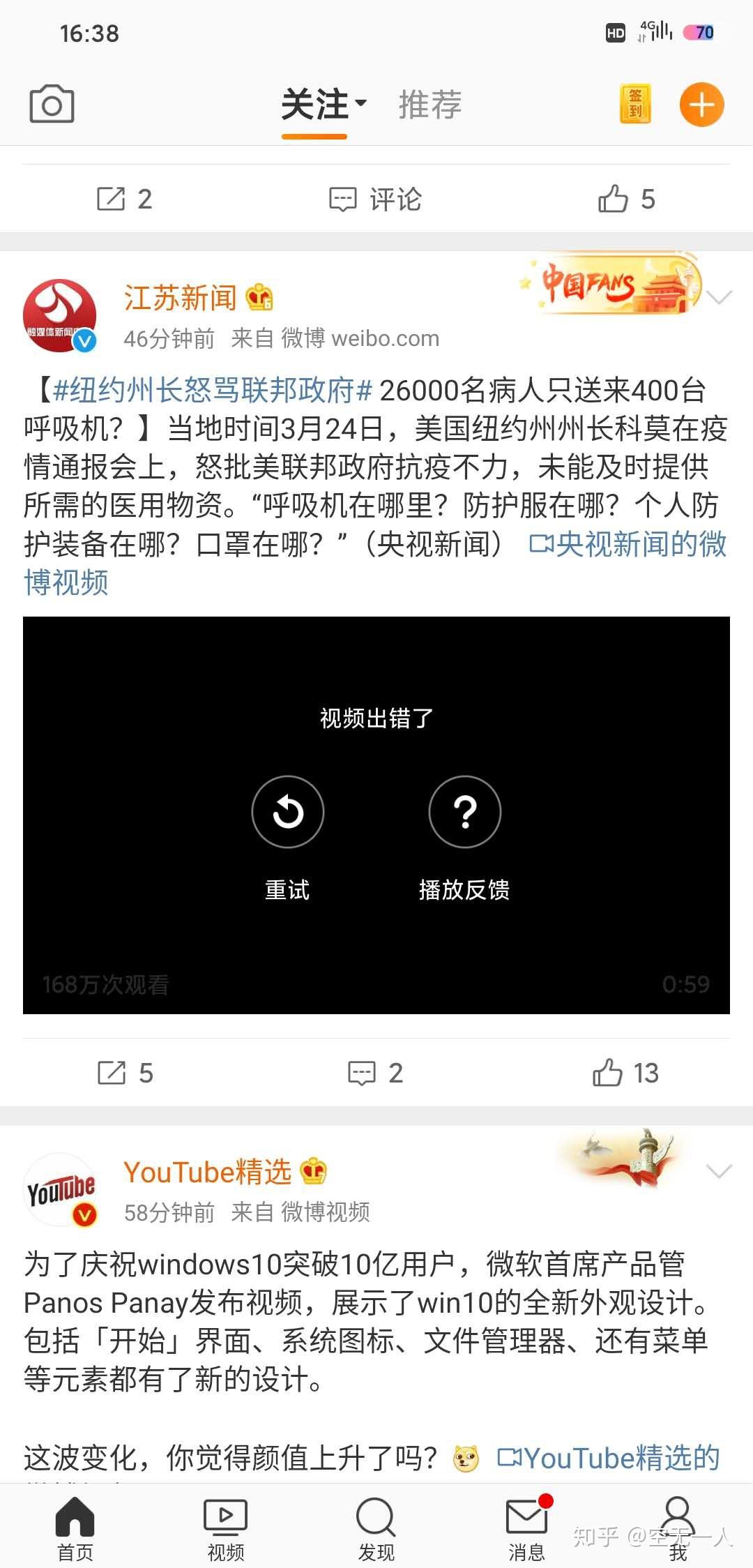753x1568 pixels.
Task: Go to the 视频 tab
Action: (225, 1528)
